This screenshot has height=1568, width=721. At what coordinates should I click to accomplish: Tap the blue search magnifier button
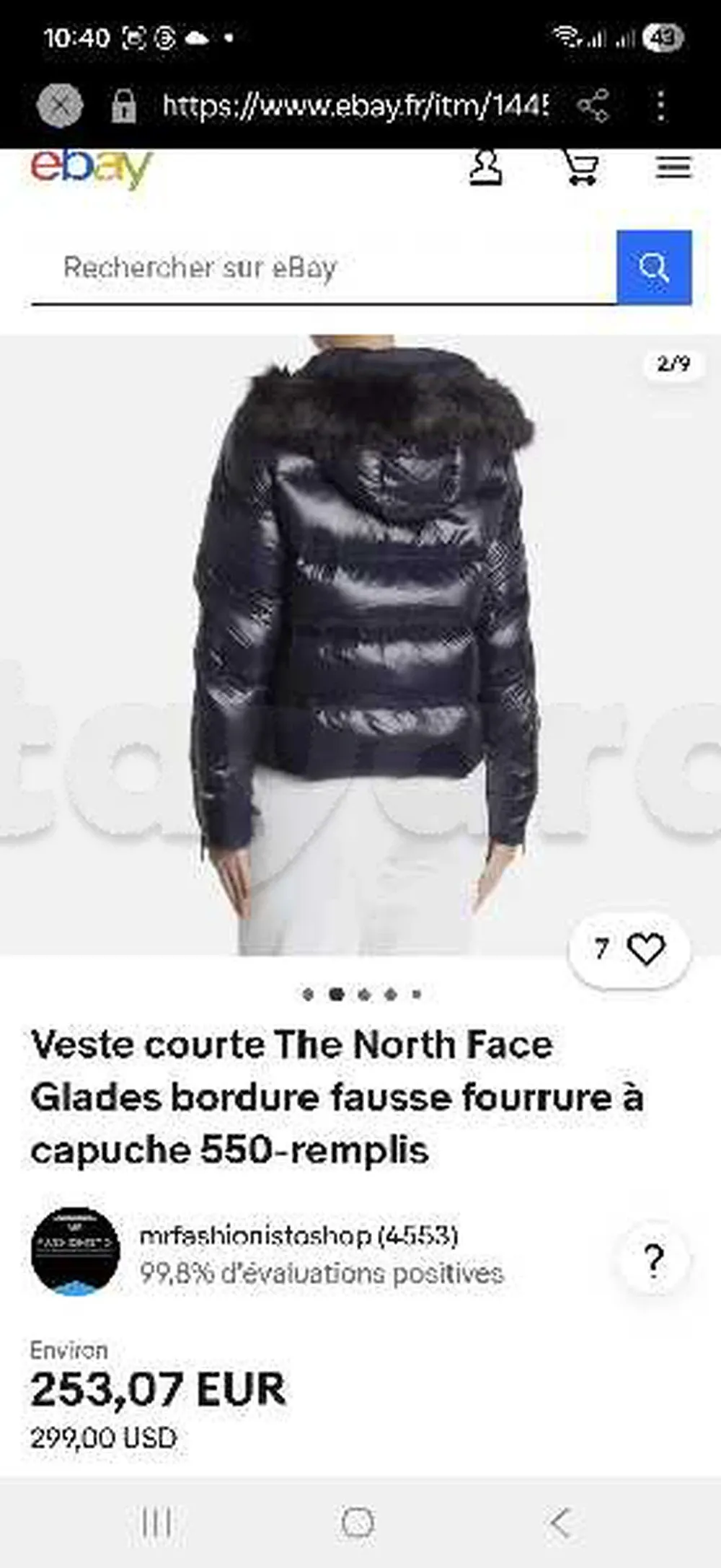pyautogui.click(x=654, y=268)
